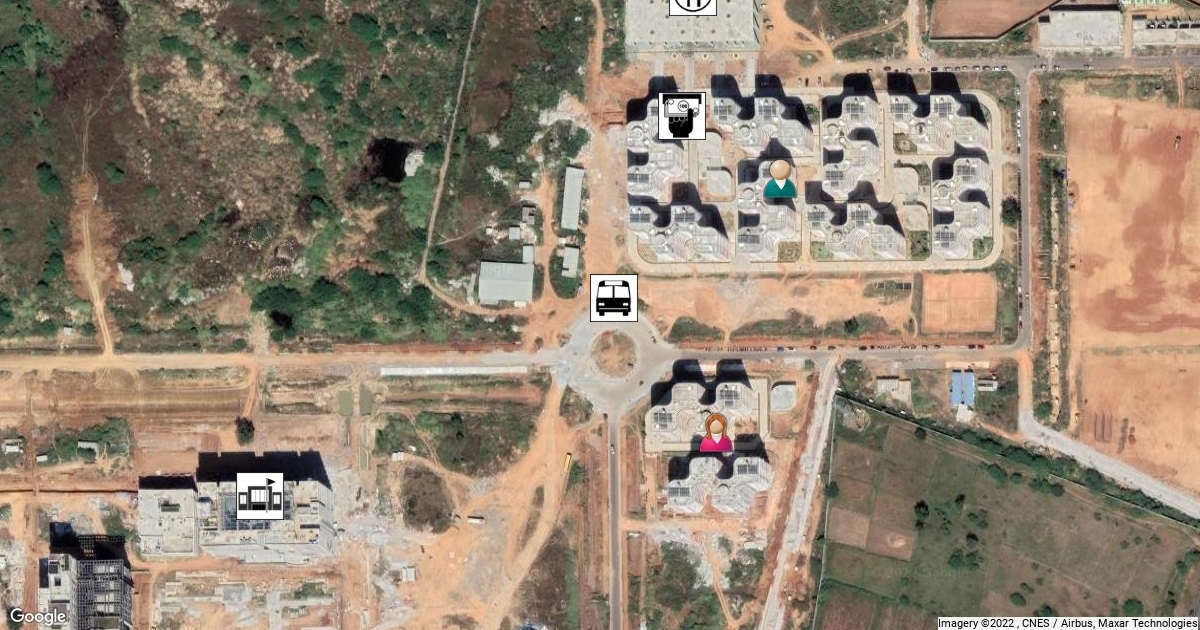Image resolution: width=1200 pixels, height=630 pixels.
Task: Open the school building with flag marker
Action: 259,496
